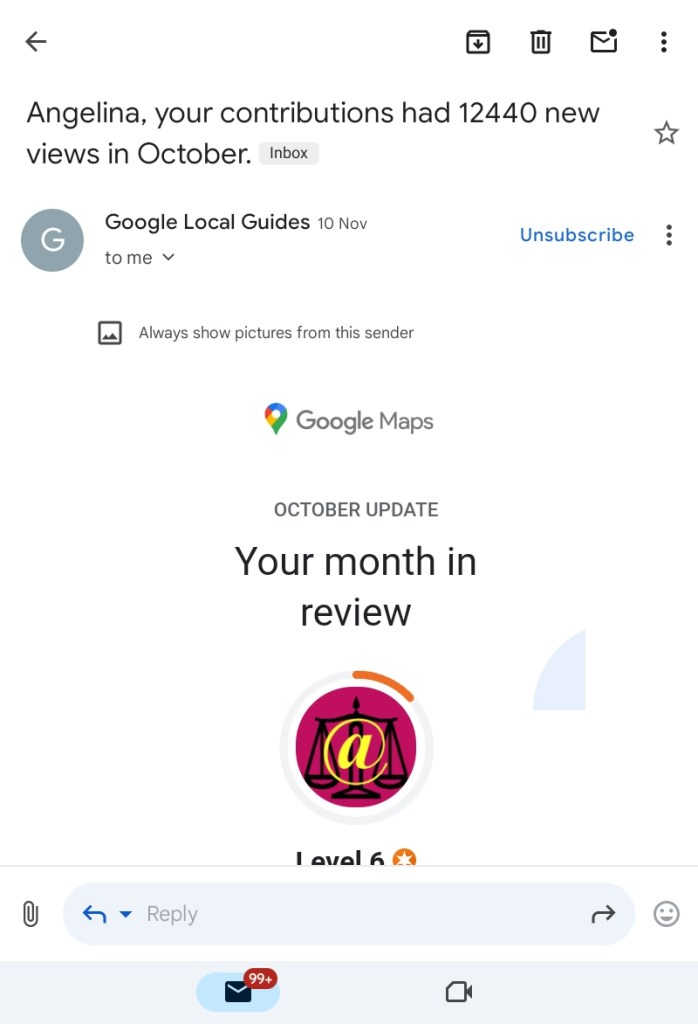
Task: Open the Google Local Guides sender avatar
Action: pyautogui.click(x=52, y=240)
